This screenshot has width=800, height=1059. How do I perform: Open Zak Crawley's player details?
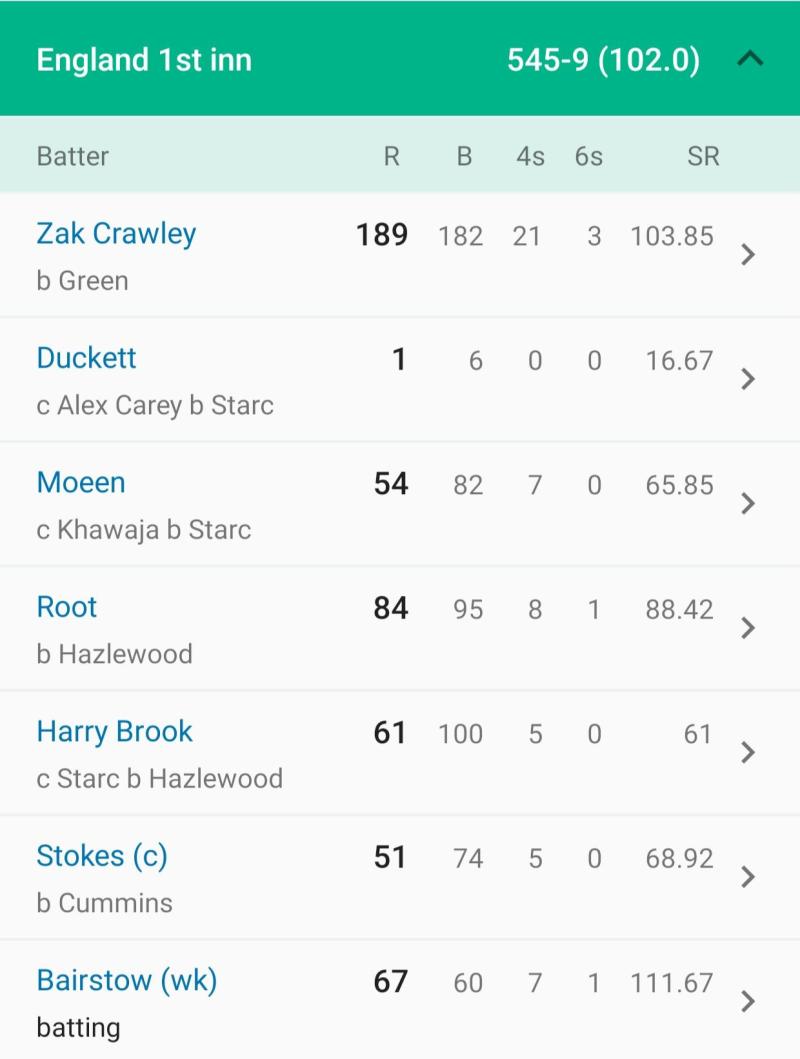(x=116, y=234)
